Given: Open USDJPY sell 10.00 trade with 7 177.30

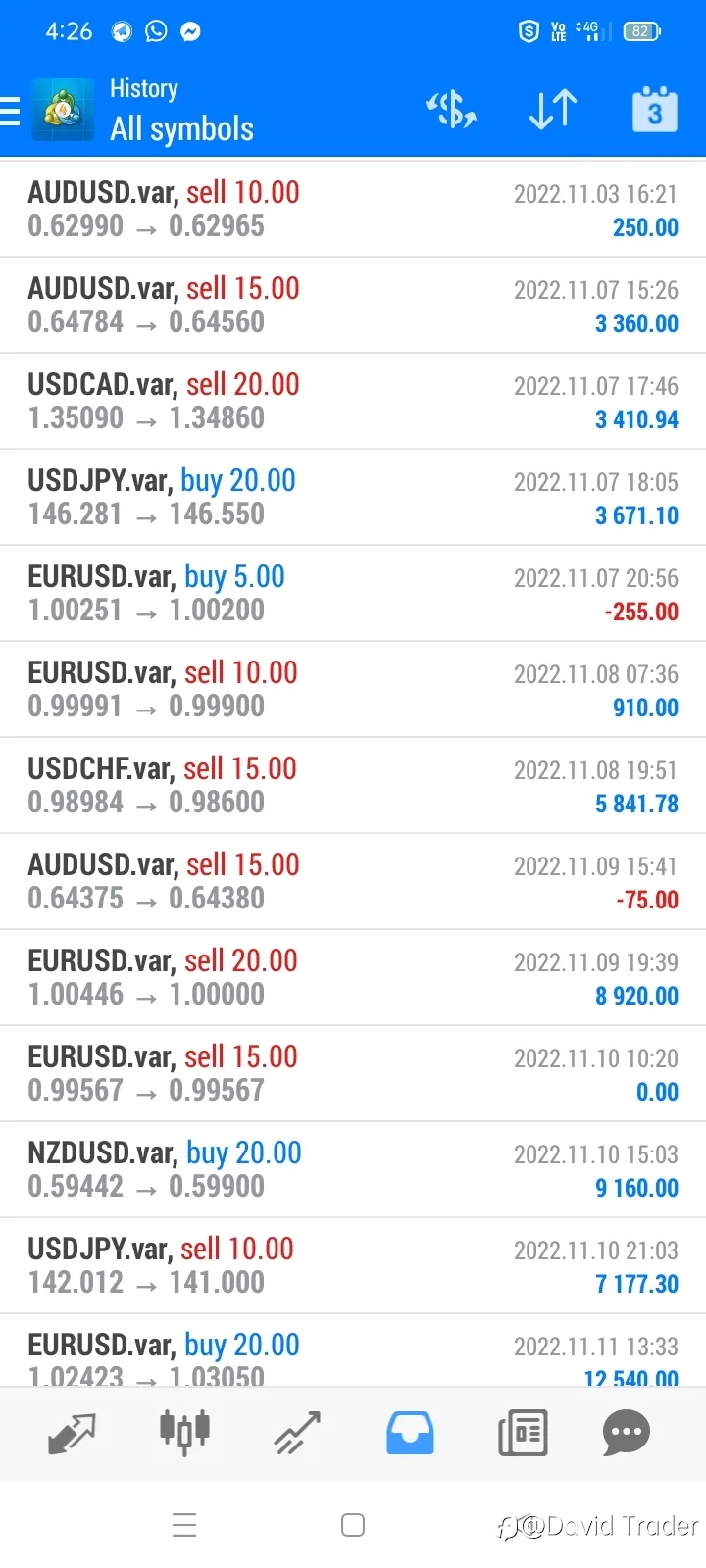Looking at the screenshot, I should (x=353, y=1265).
